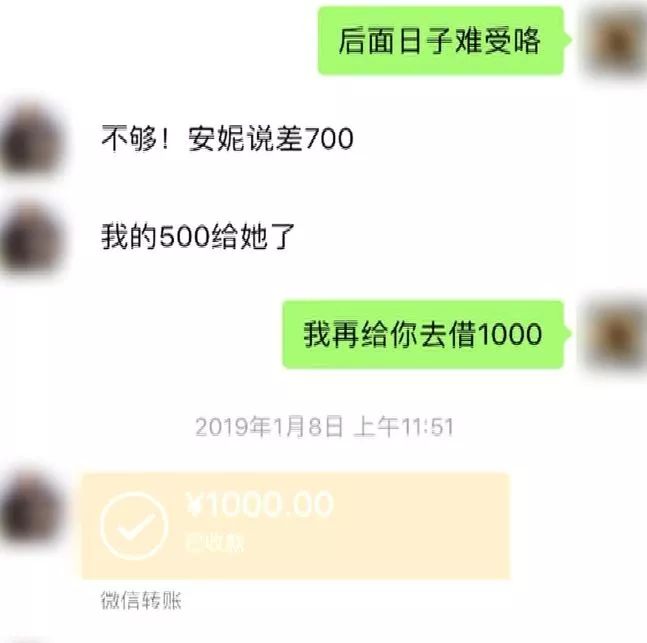Tap avatar beside the 我的500给她了 message

point(32,238)
